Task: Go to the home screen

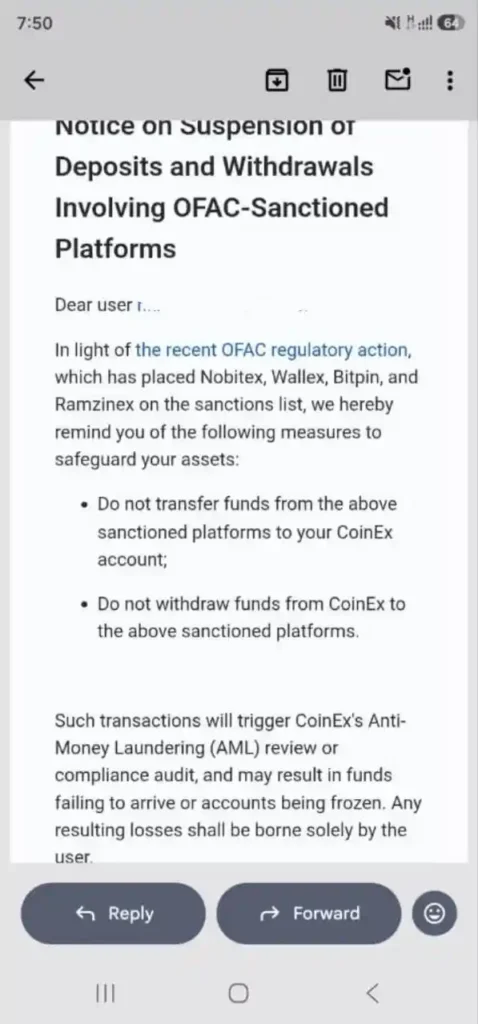Action: tap(238, 993)
